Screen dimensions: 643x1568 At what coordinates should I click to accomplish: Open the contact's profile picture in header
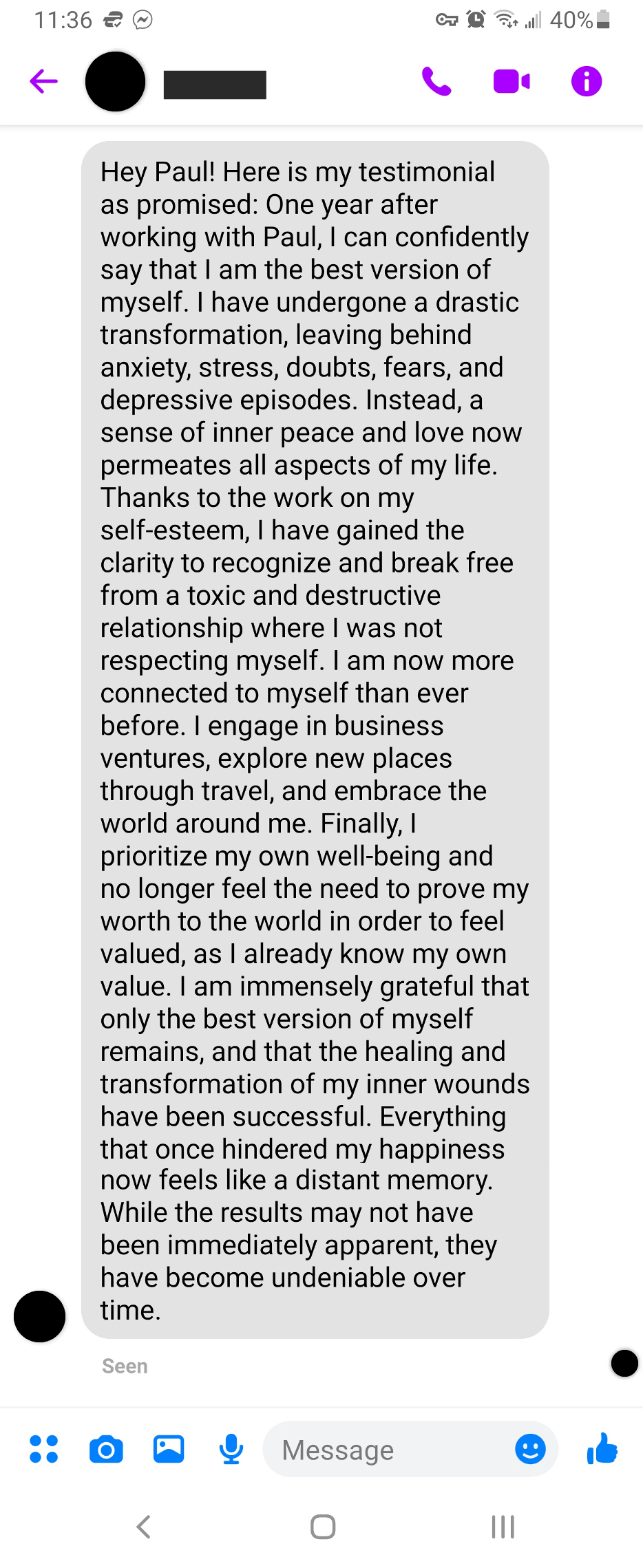115,81
